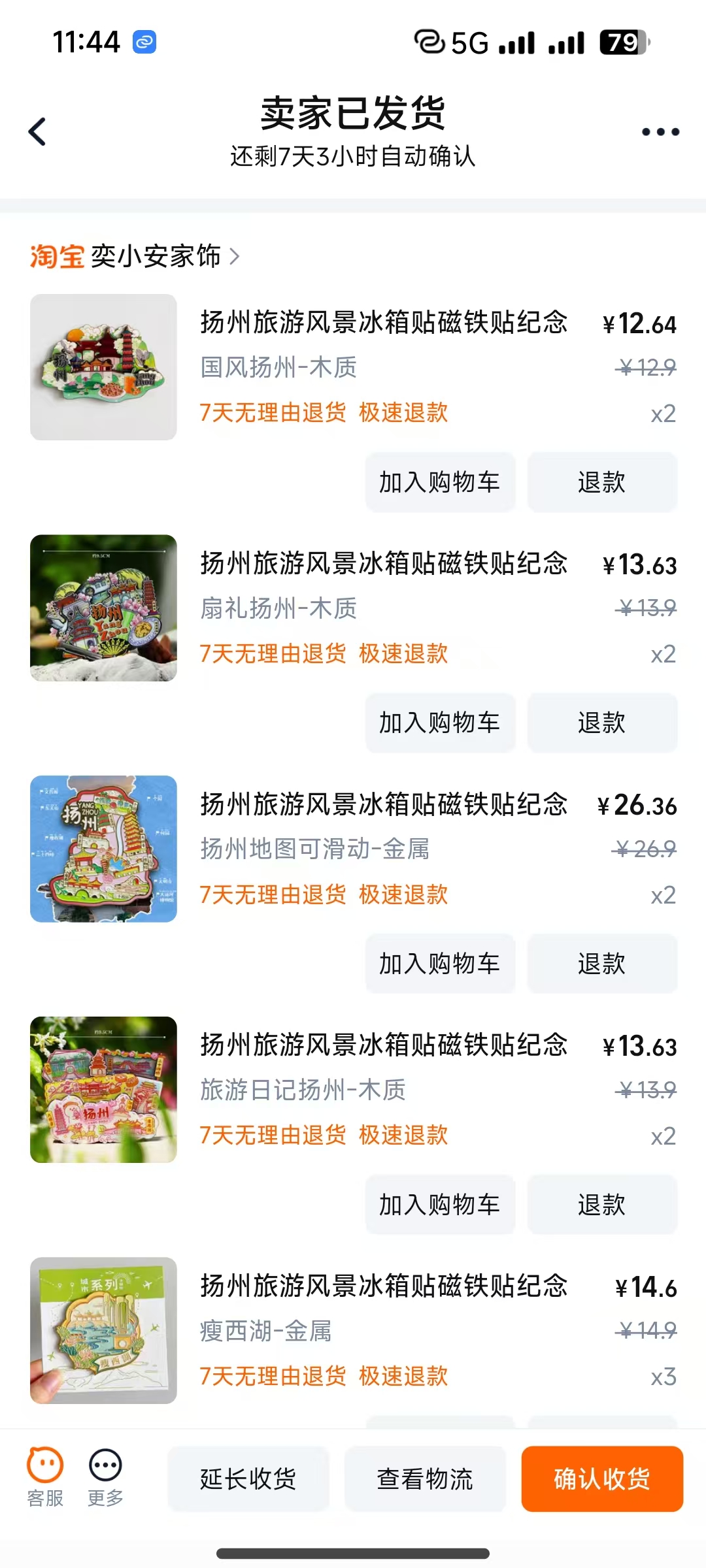Open the 国风扬州-木质 product image
The width and height of the screenshot is (706, 1568).
click(103, 367)
